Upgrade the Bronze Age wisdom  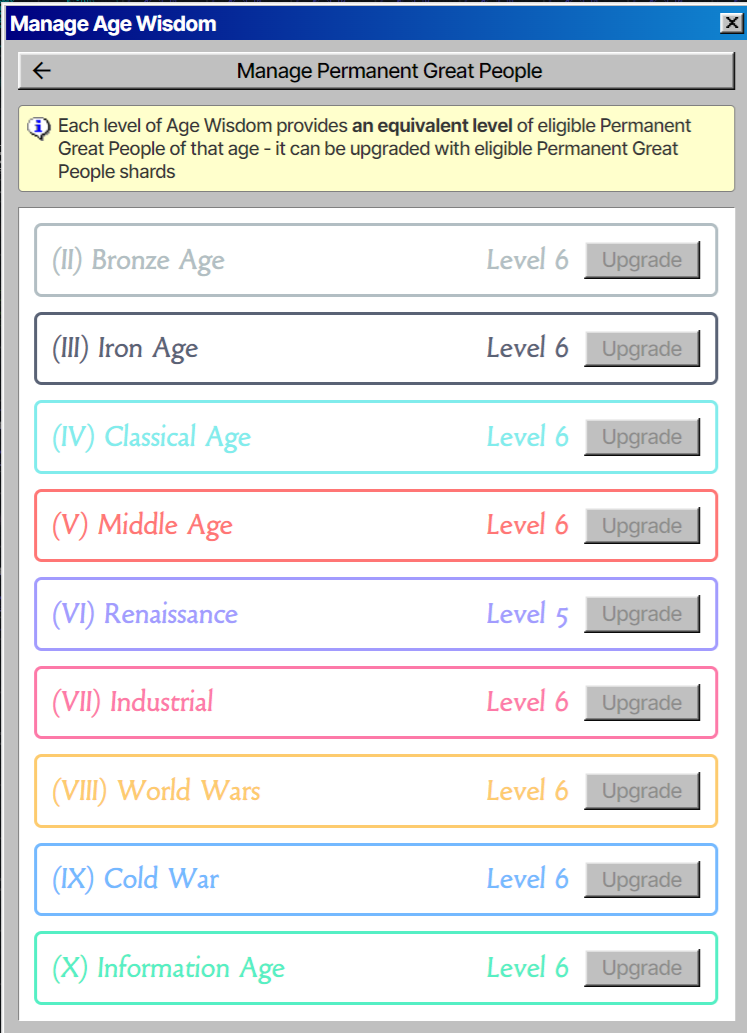[642, 260]
